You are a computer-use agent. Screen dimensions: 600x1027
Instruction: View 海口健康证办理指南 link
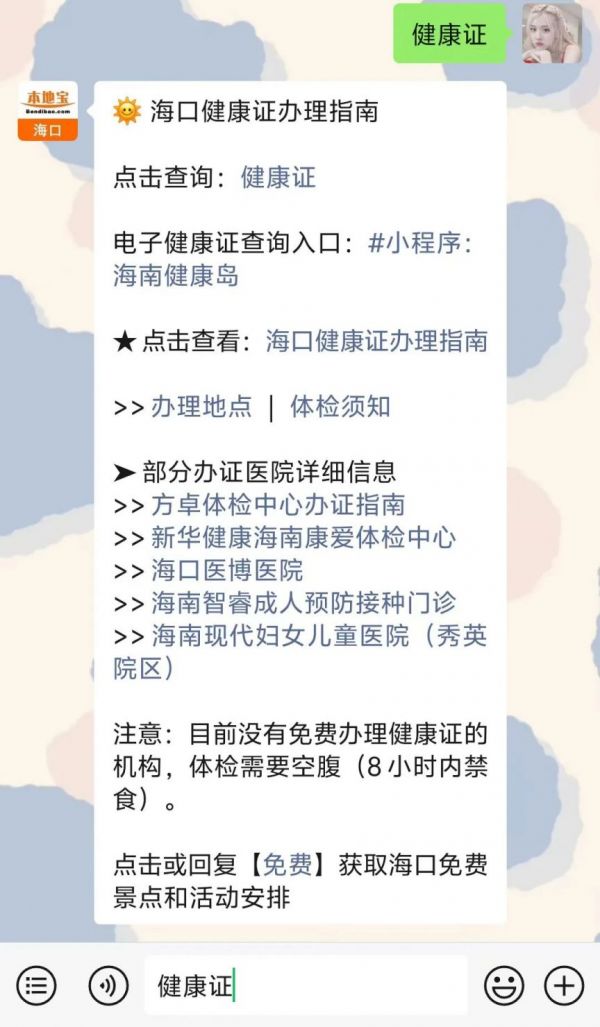click(376, 341)
